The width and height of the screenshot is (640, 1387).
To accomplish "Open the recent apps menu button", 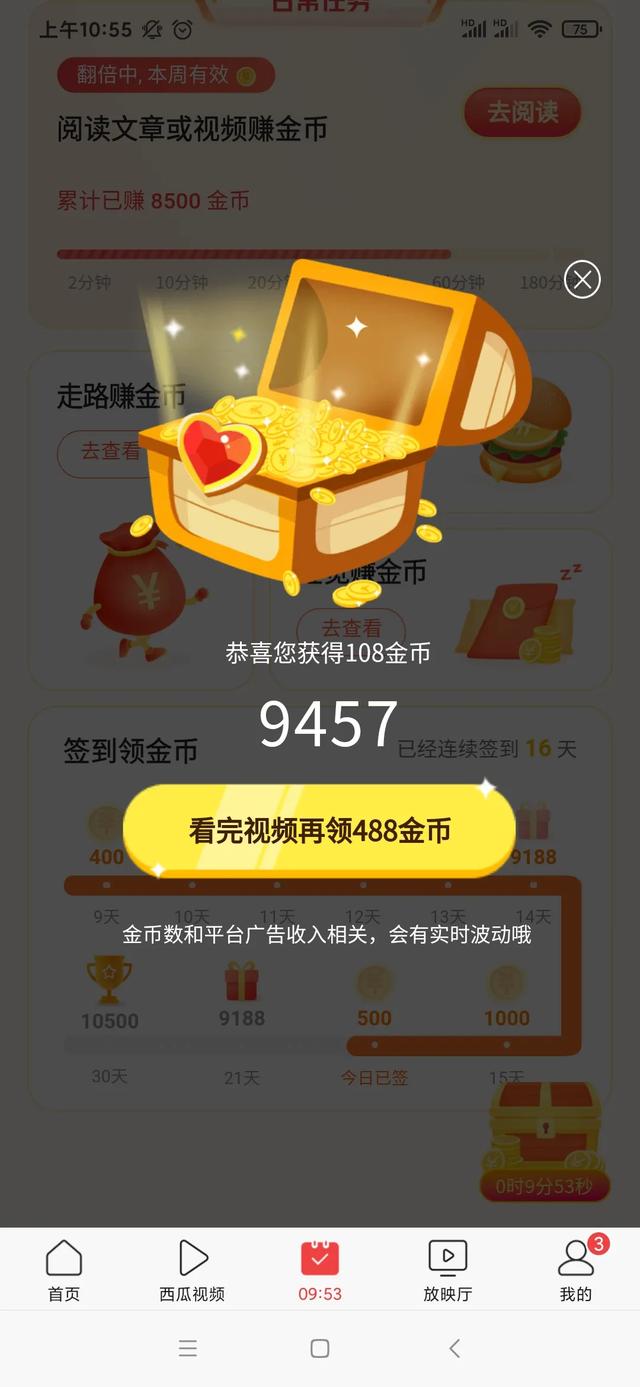I will tap(187, 1348).
